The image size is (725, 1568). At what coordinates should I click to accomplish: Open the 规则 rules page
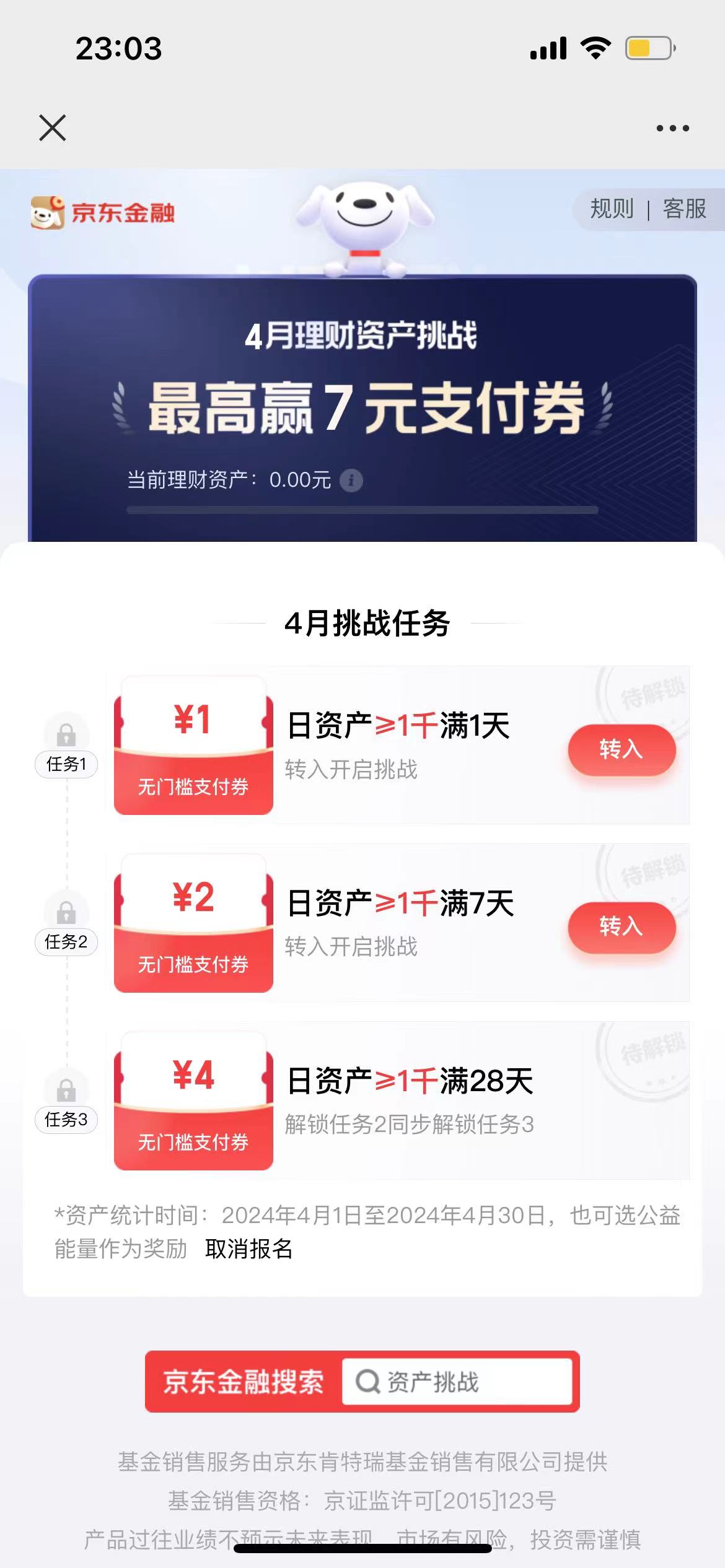(x=612, y=209)
